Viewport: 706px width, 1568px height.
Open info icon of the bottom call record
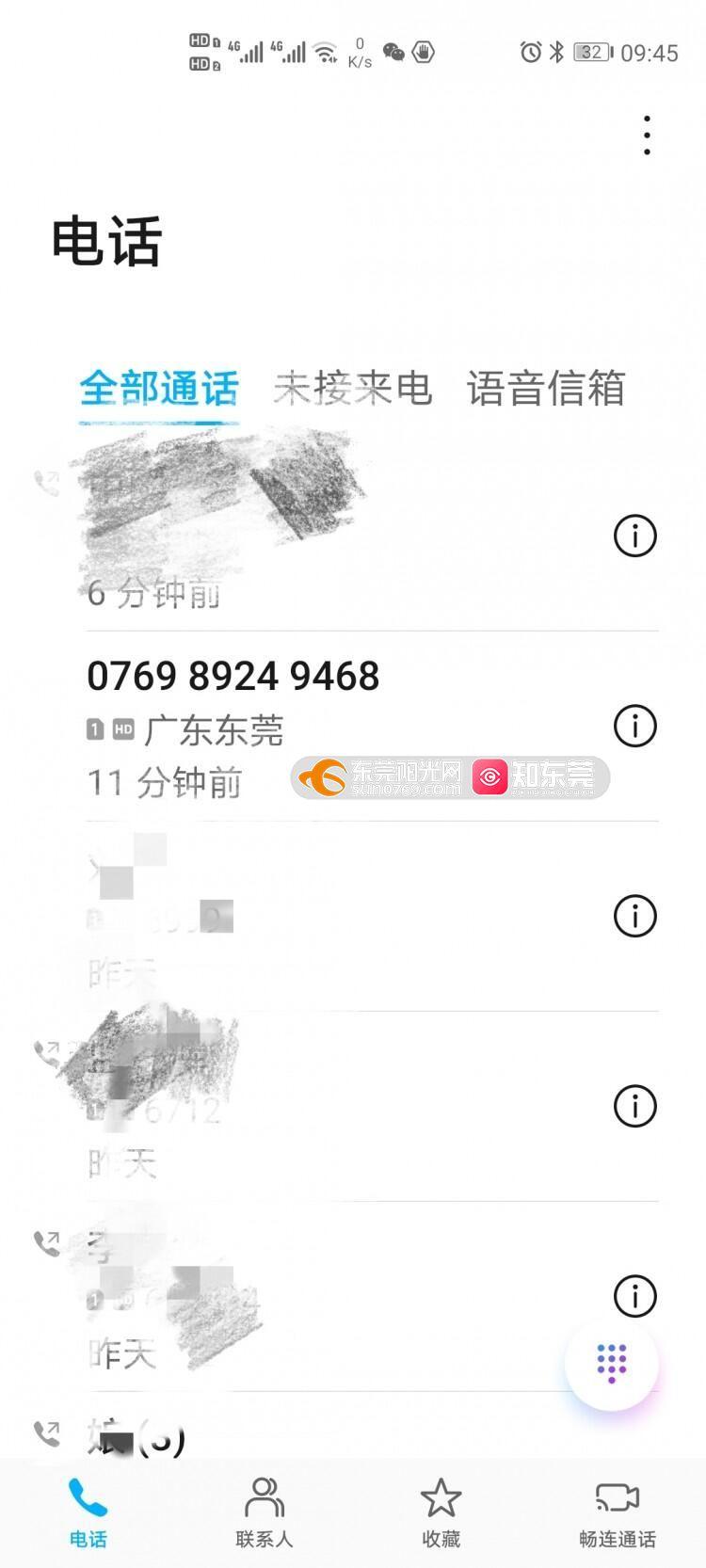635,1296
